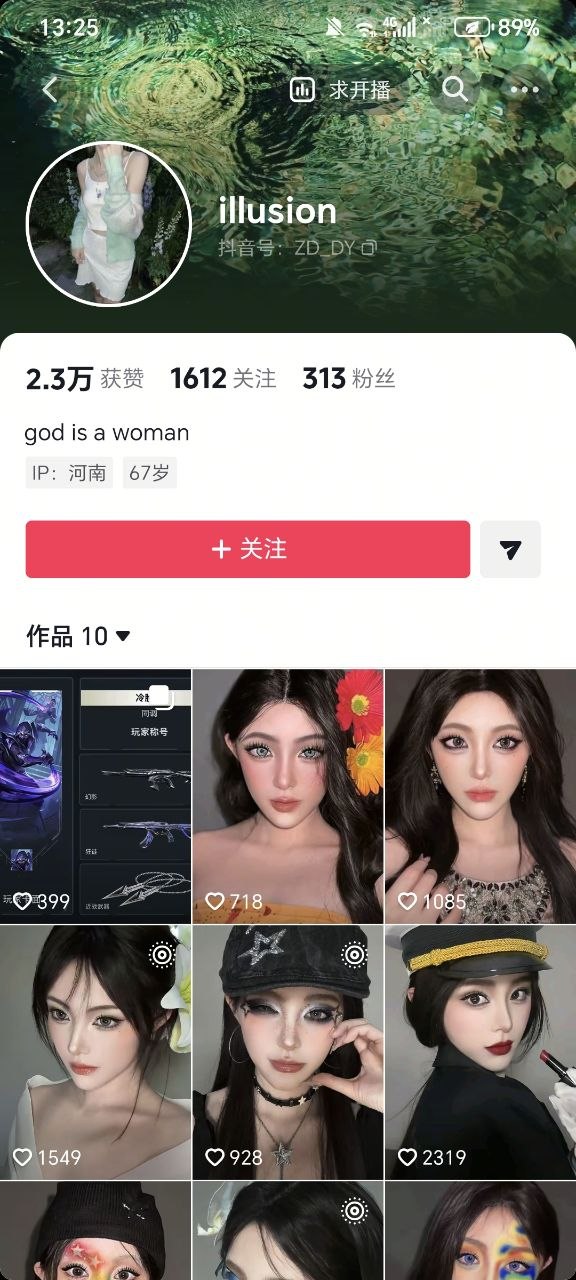Screen dimensions: 576x1280
Task: Open the post with 1549 likes
Action: click(95, 1052)
